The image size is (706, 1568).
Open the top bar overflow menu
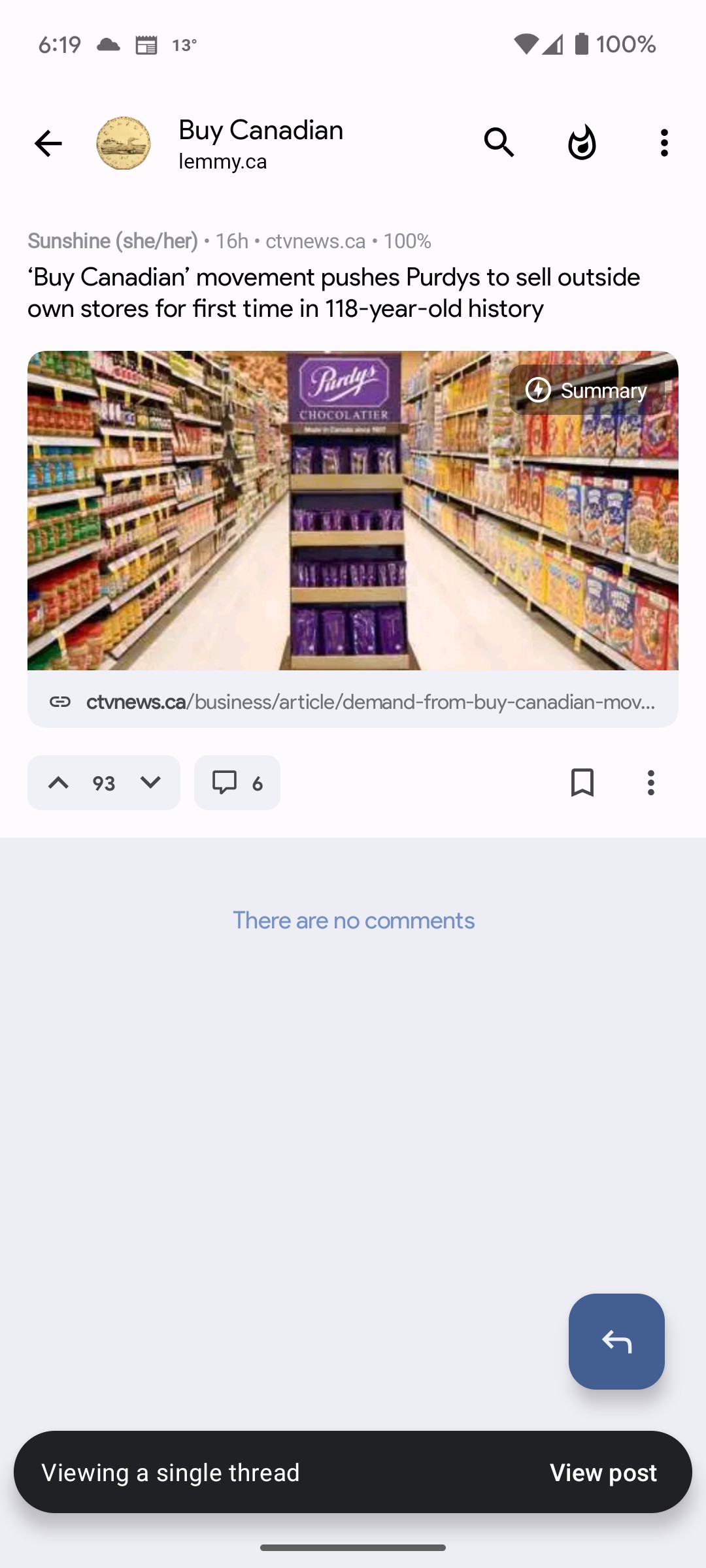664,142
